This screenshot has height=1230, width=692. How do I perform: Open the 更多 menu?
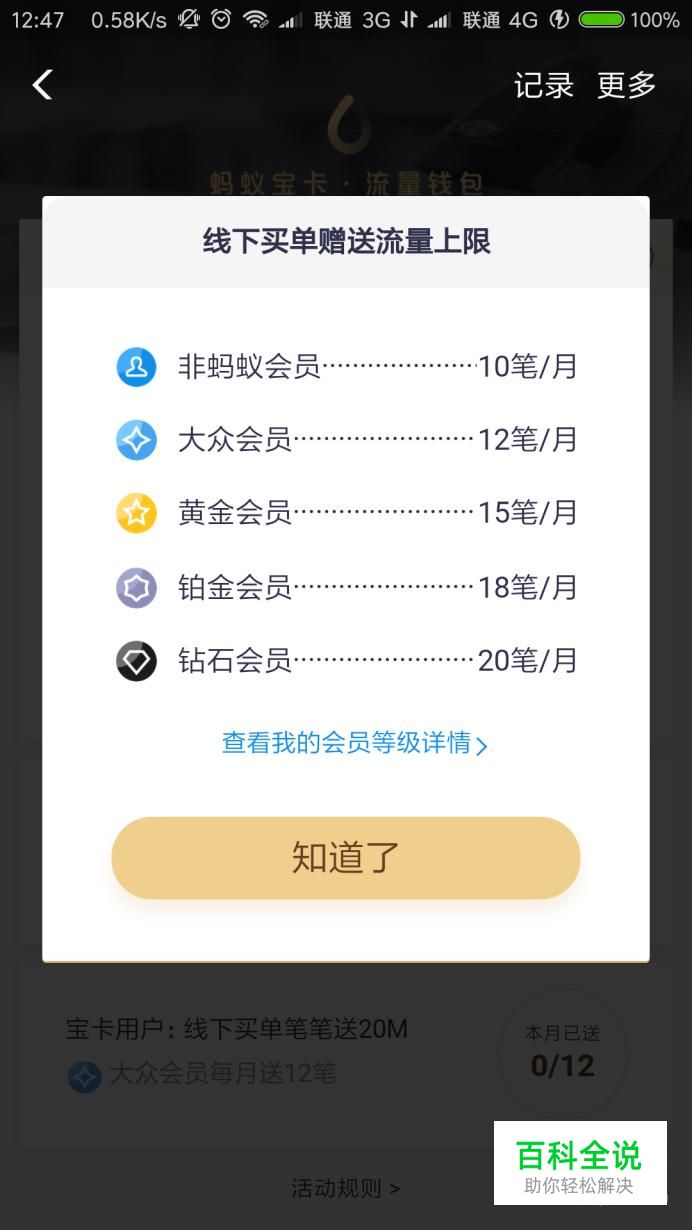626,86
